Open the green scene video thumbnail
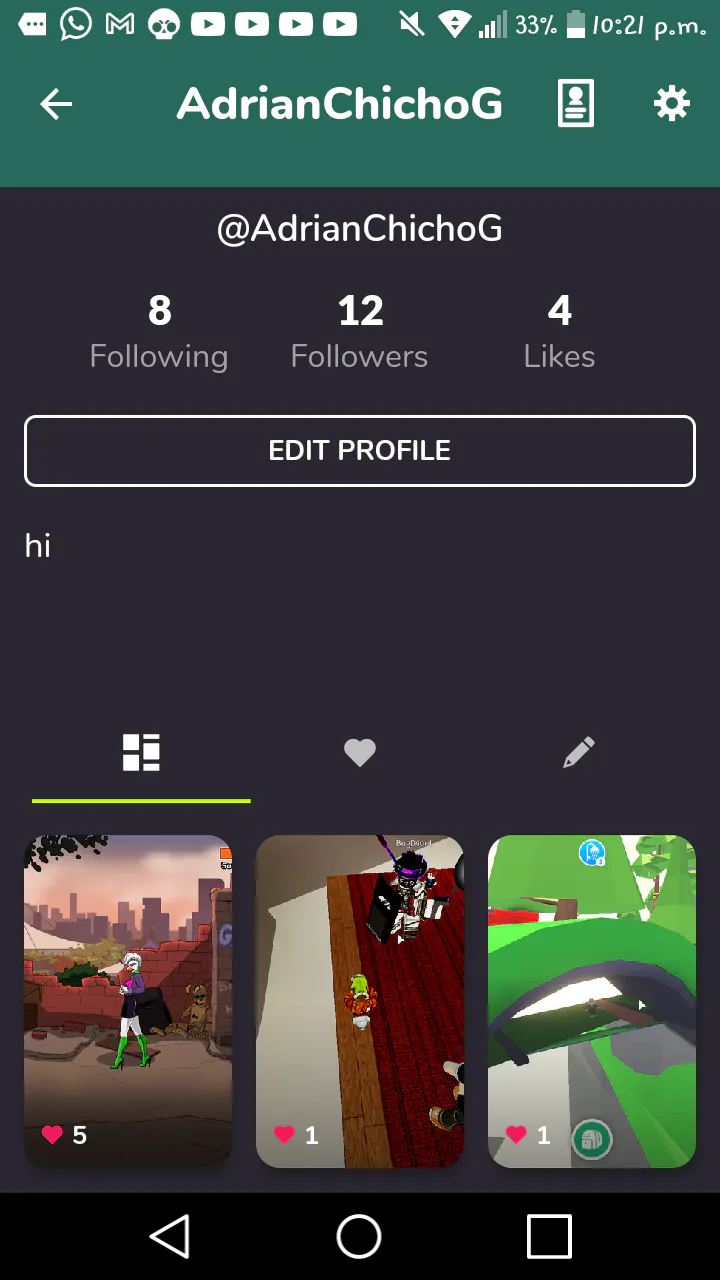Viewport: 720px width, 1280px height. [592, 1000]
